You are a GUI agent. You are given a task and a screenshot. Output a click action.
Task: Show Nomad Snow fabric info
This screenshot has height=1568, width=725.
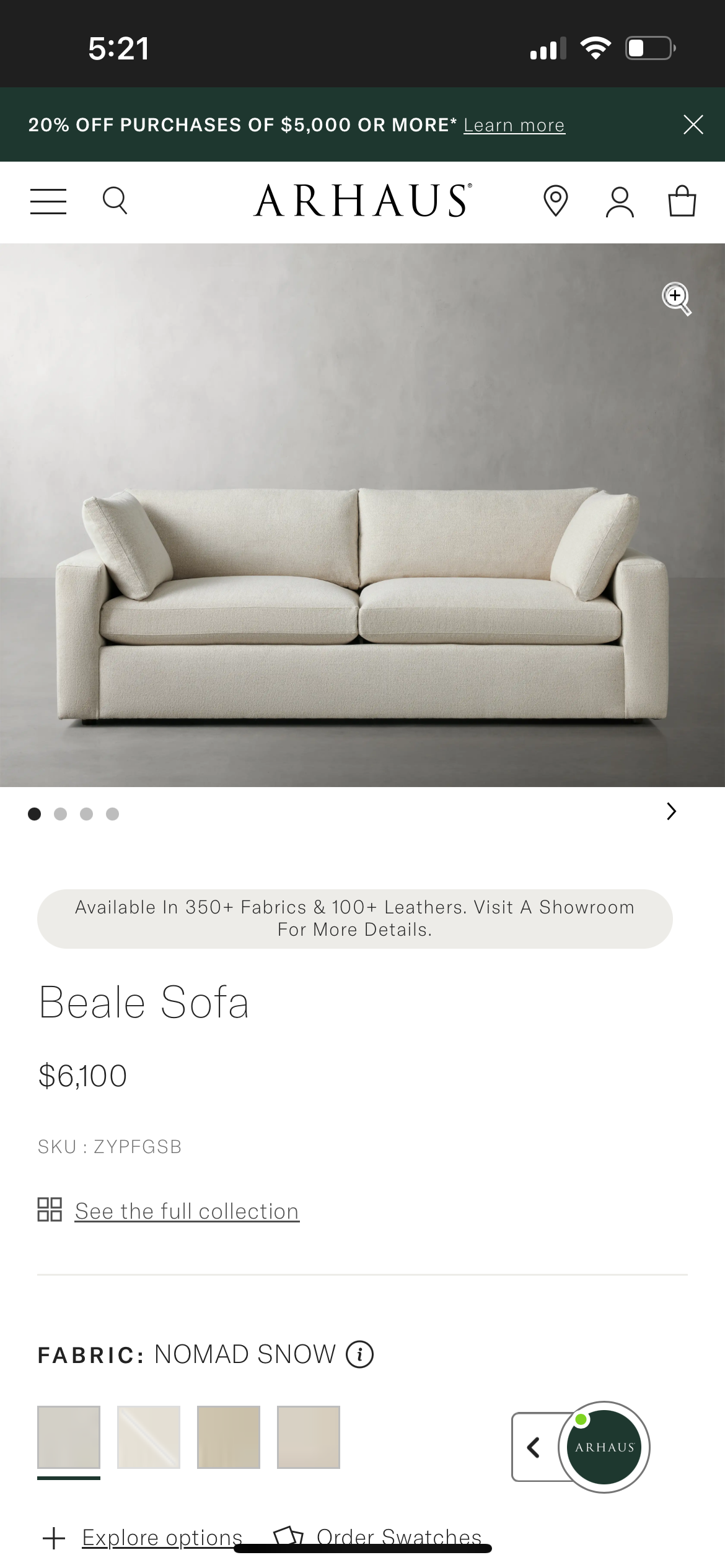point(359,1354)
